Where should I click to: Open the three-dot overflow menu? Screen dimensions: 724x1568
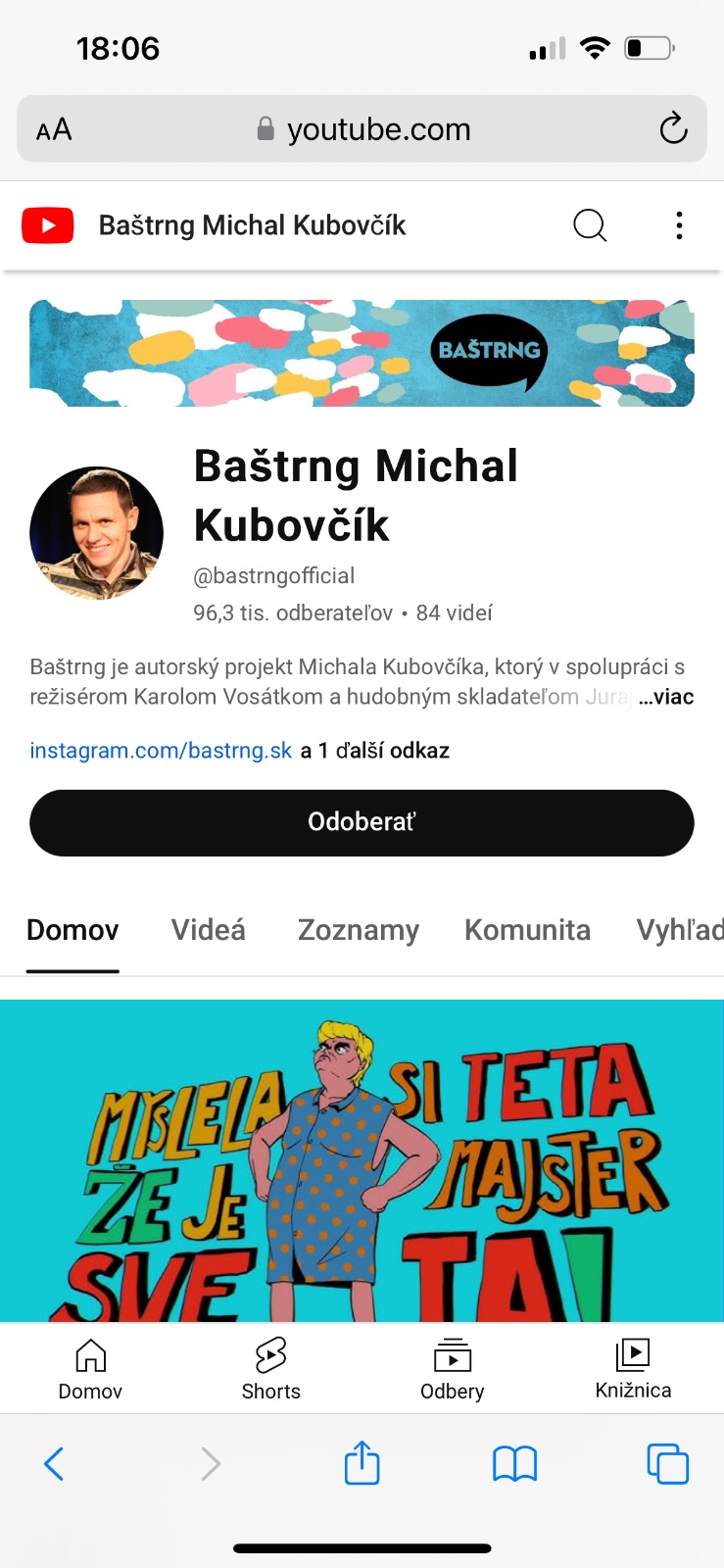tap(679, 225)
